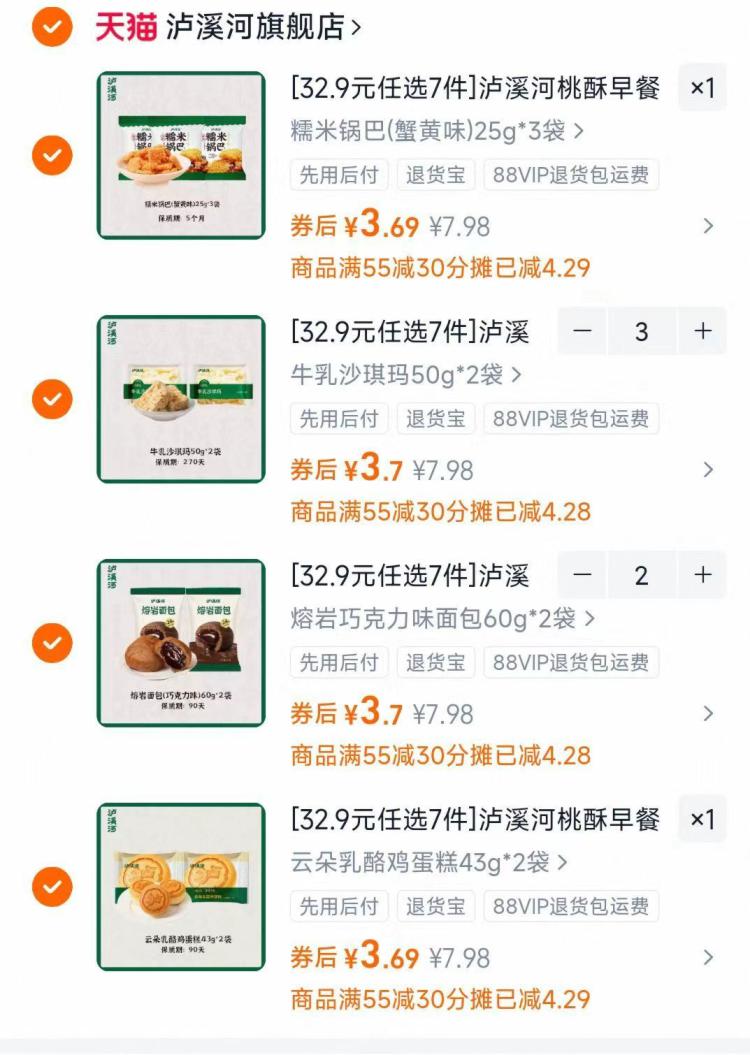The image size is (750, 1055).
Task: Increase quantity of 熔岩巧克力味面包
Action: [x=703, y=575]
